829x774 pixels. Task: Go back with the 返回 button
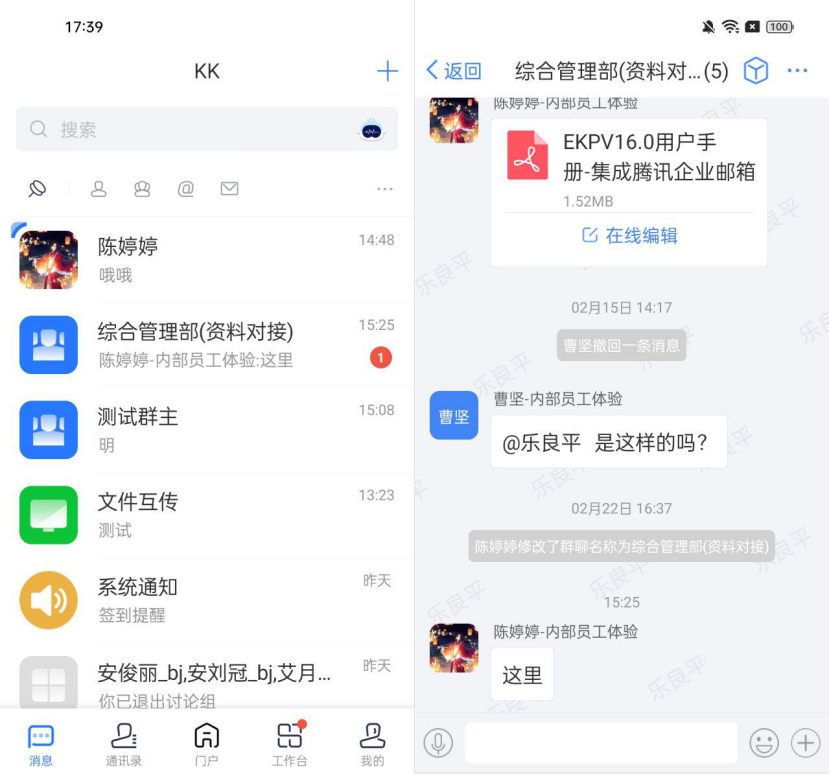pos(454,71)
